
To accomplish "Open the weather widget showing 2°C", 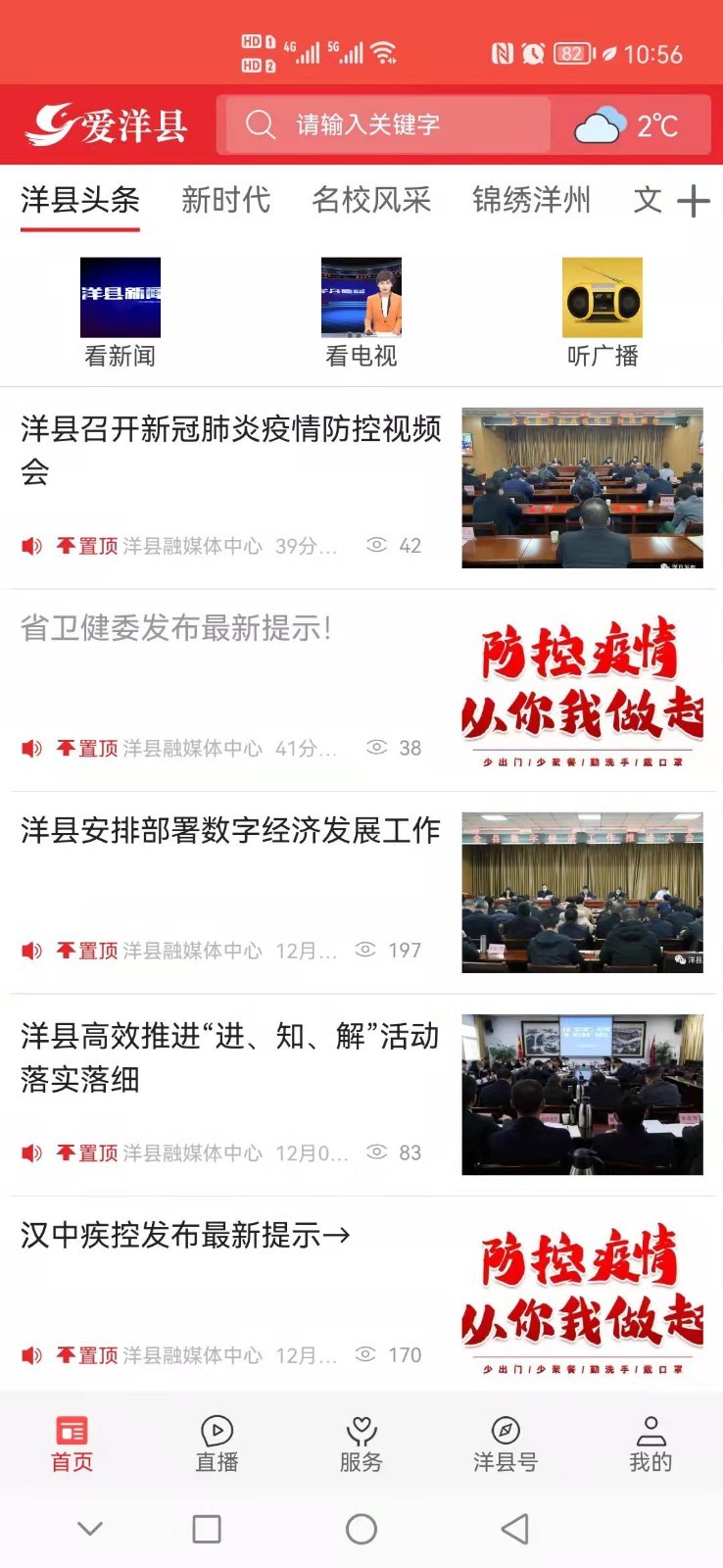I will (x=627, y=125).
